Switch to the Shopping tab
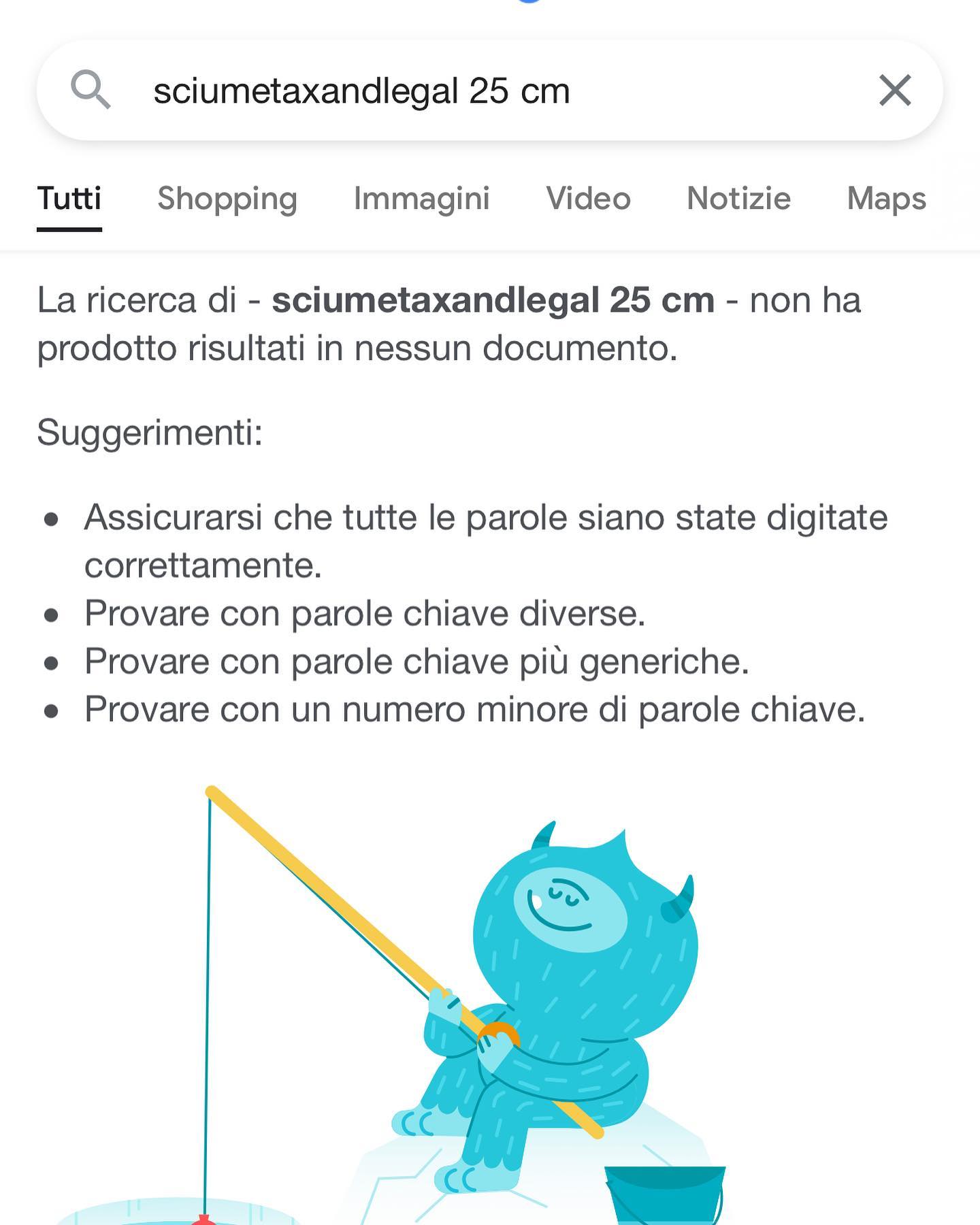Image resolution: width=980 pixels, height=1225 pixels. [x=227, y=199]
